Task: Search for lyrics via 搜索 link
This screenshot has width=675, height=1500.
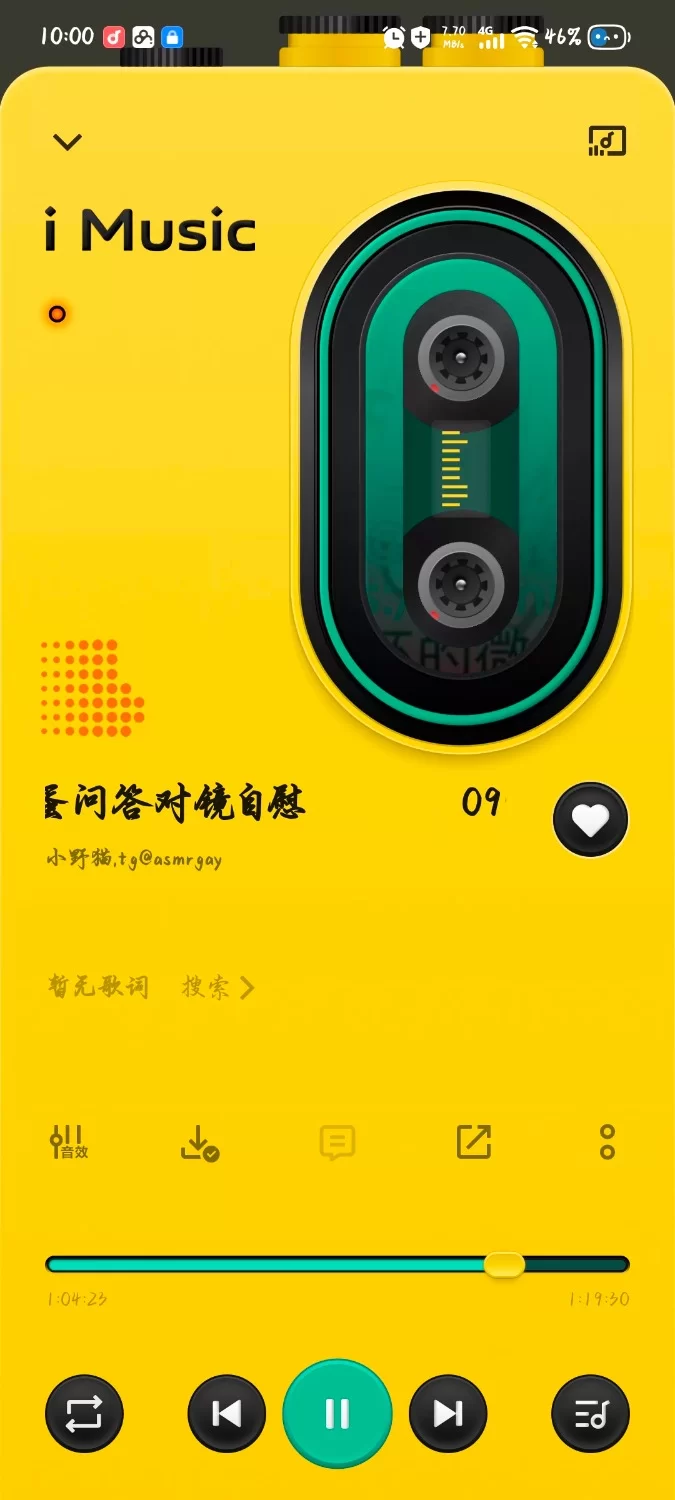Action: pos(218,987)
